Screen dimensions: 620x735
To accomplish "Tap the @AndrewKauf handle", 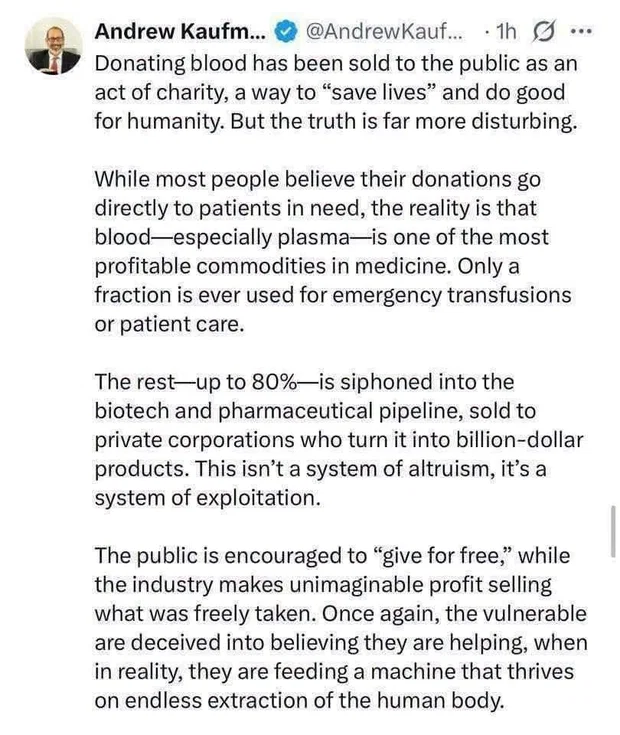I will pyautogui.click(x=384, y=31).
